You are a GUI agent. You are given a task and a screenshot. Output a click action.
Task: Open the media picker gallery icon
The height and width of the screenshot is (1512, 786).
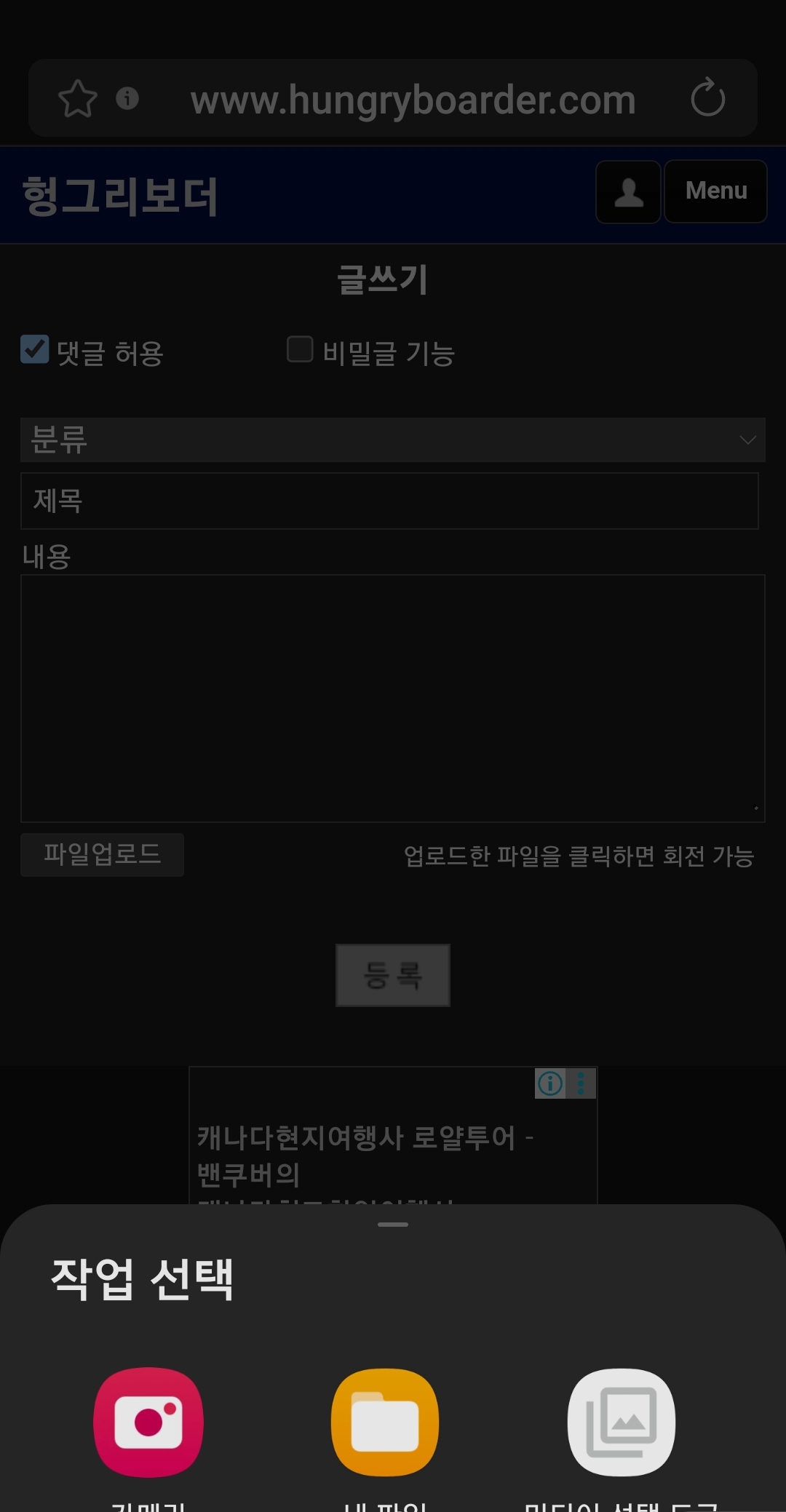[622, 1422]
